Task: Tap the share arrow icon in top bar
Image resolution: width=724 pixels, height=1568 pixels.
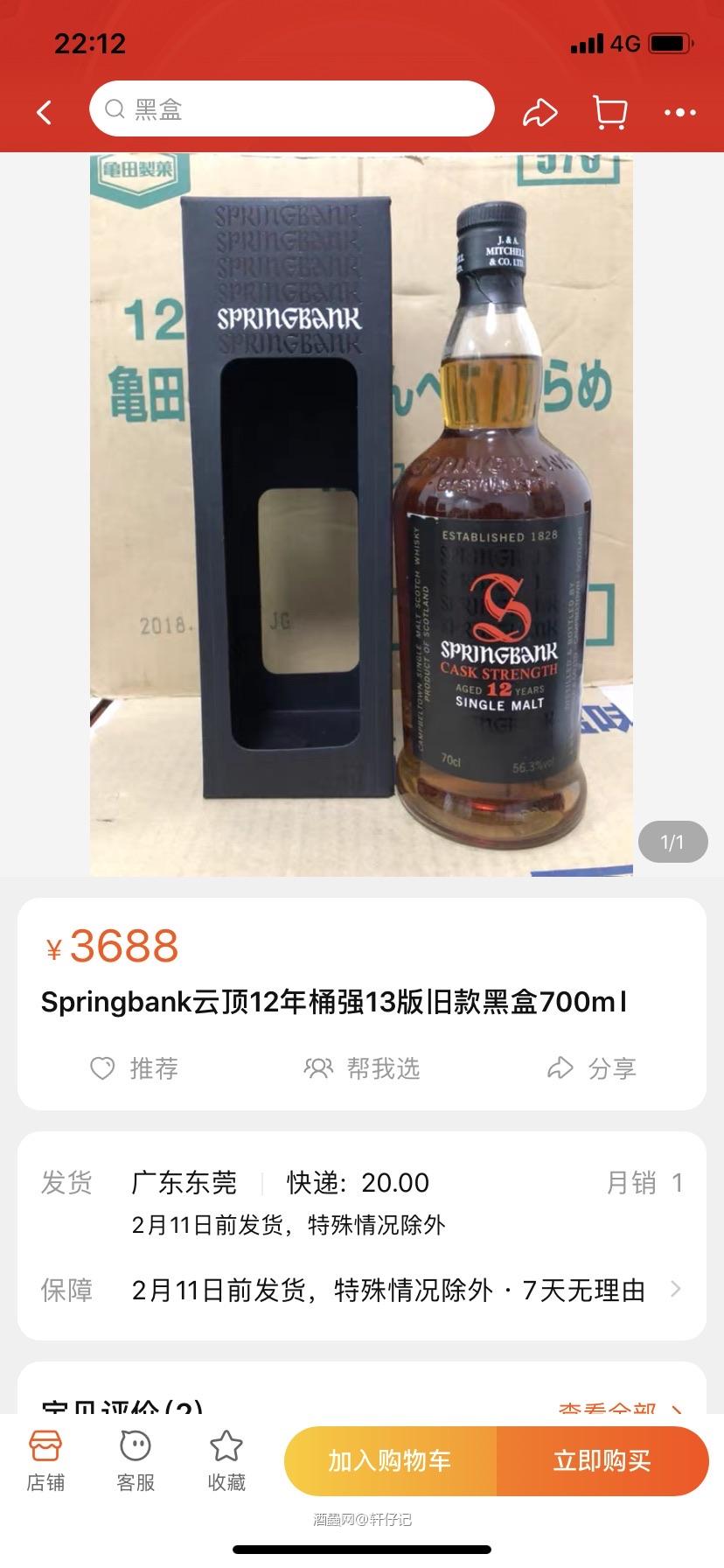Action: pos(540,112)
